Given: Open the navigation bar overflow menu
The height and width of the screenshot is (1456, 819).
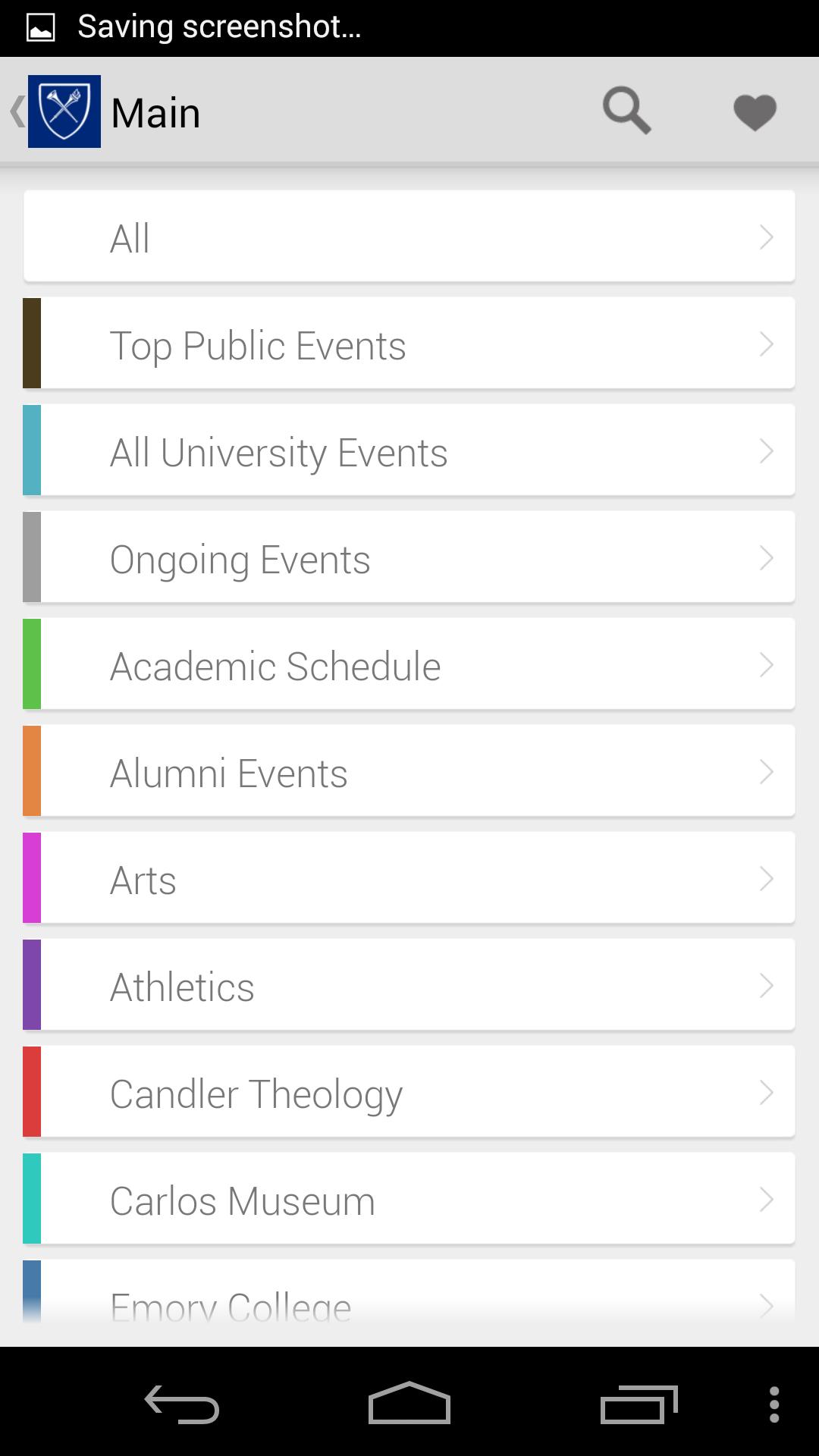Looking at the screenshot, I should (774, 1404).
